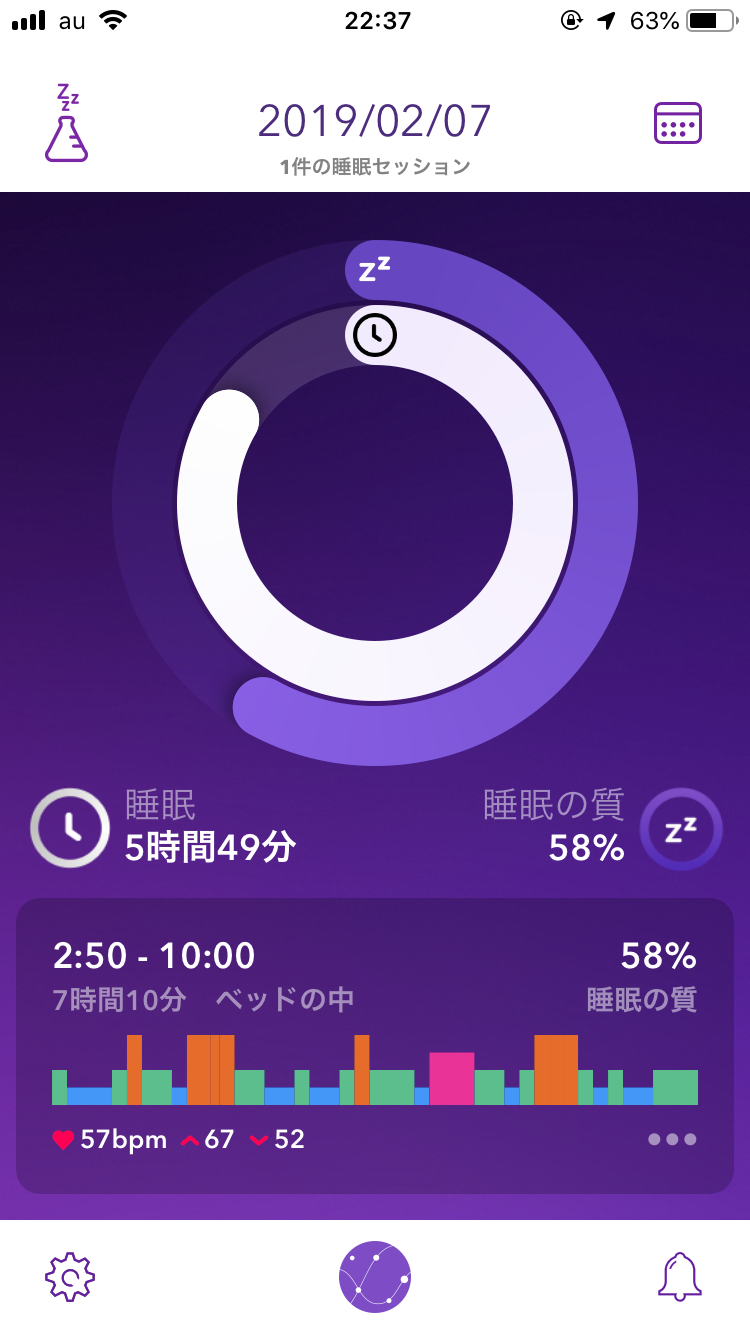
Task: Tap the center sleep tracking button
Action: pyautogui.click(x=375, y=1277)
